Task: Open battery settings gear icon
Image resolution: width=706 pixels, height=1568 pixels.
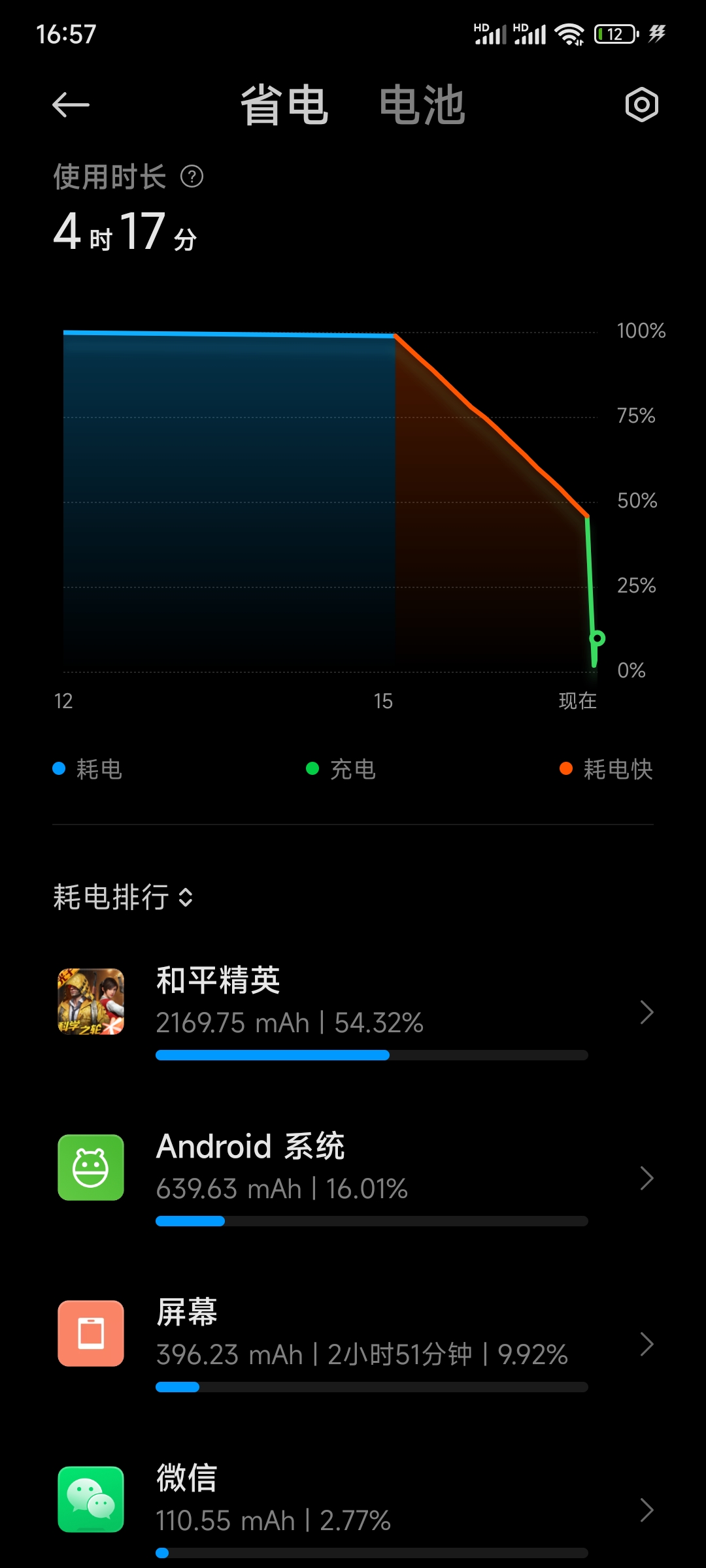Action: (641, 105)
